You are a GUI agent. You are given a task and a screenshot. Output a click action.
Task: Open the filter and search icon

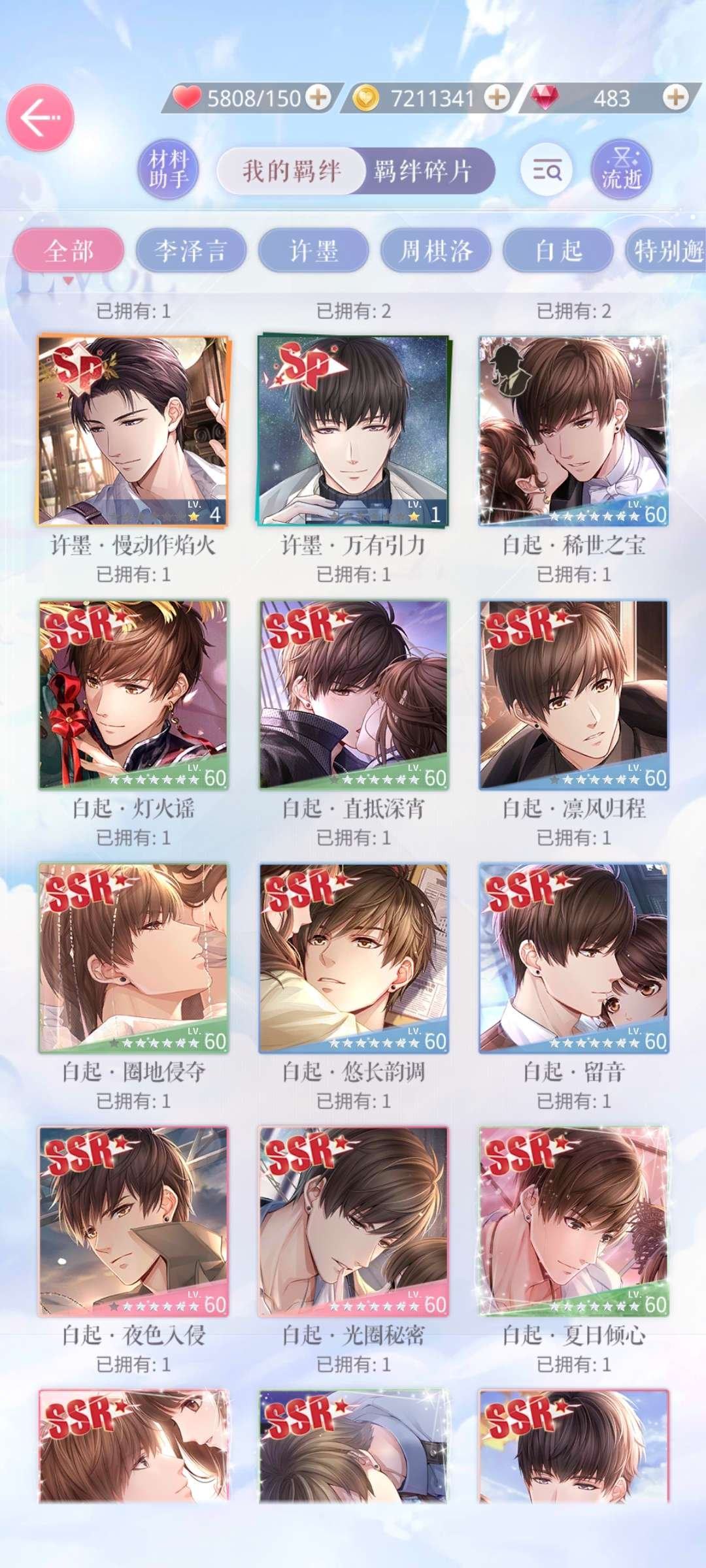[546, 171]
